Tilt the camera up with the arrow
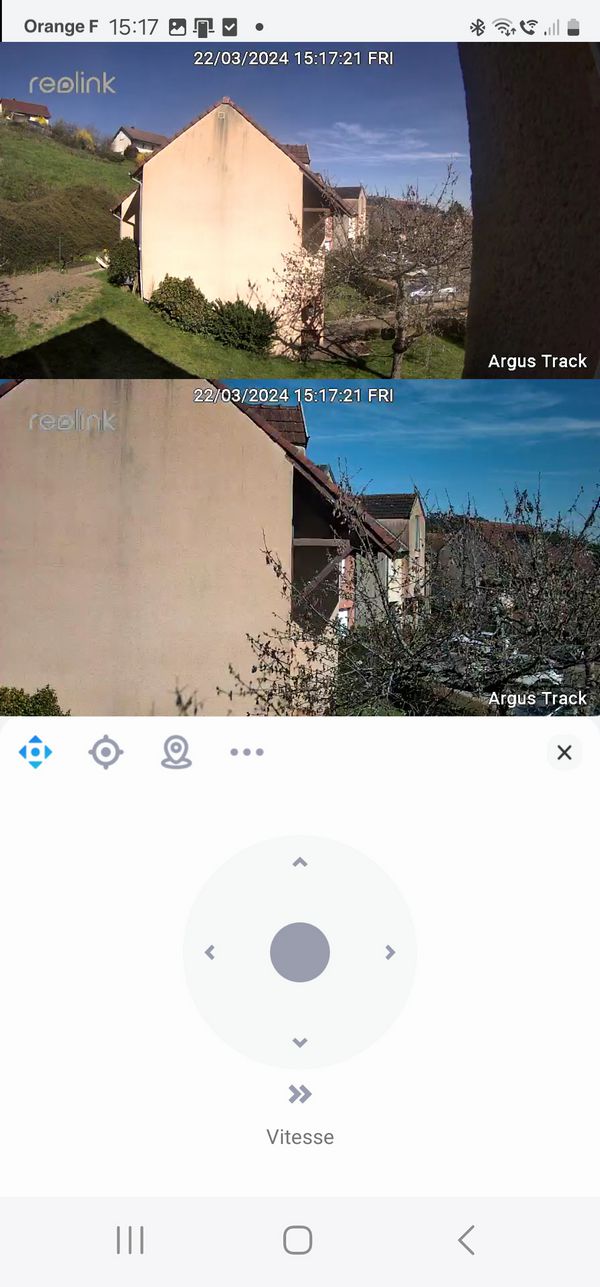 pyautogui.click(x=300, y=862)
